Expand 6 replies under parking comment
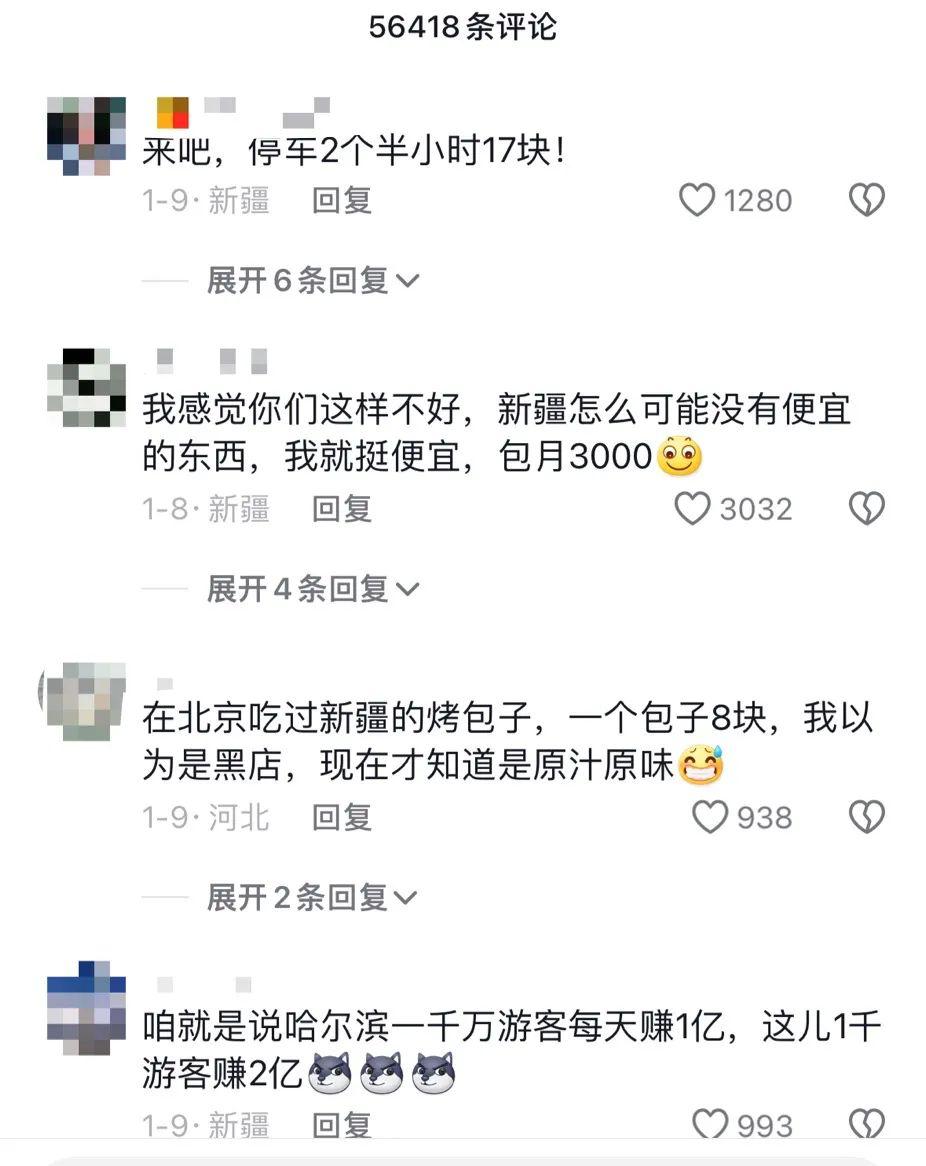926x1166 pixels. click(312, 281)
